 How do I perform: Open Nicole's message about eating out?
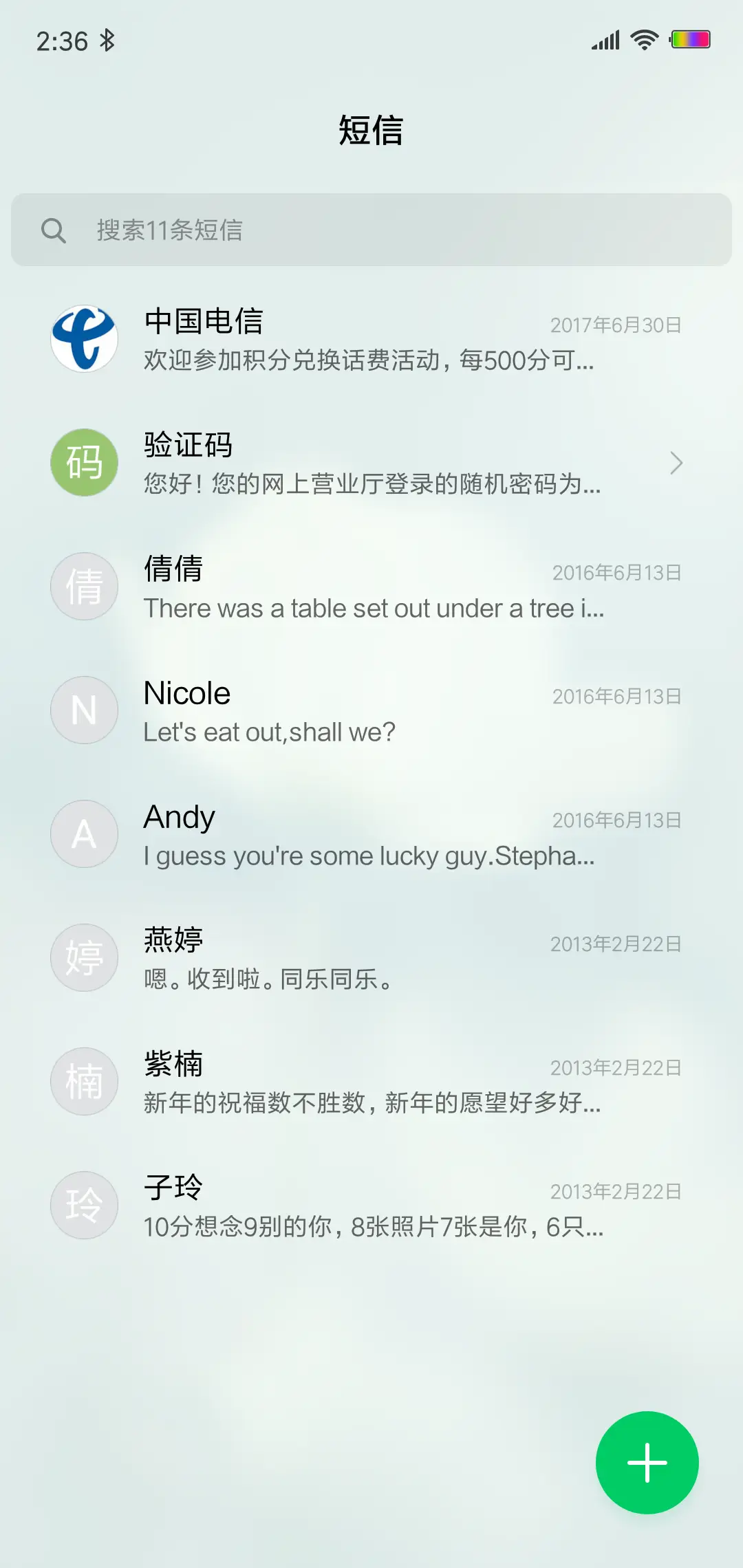[x=371, y=710]
